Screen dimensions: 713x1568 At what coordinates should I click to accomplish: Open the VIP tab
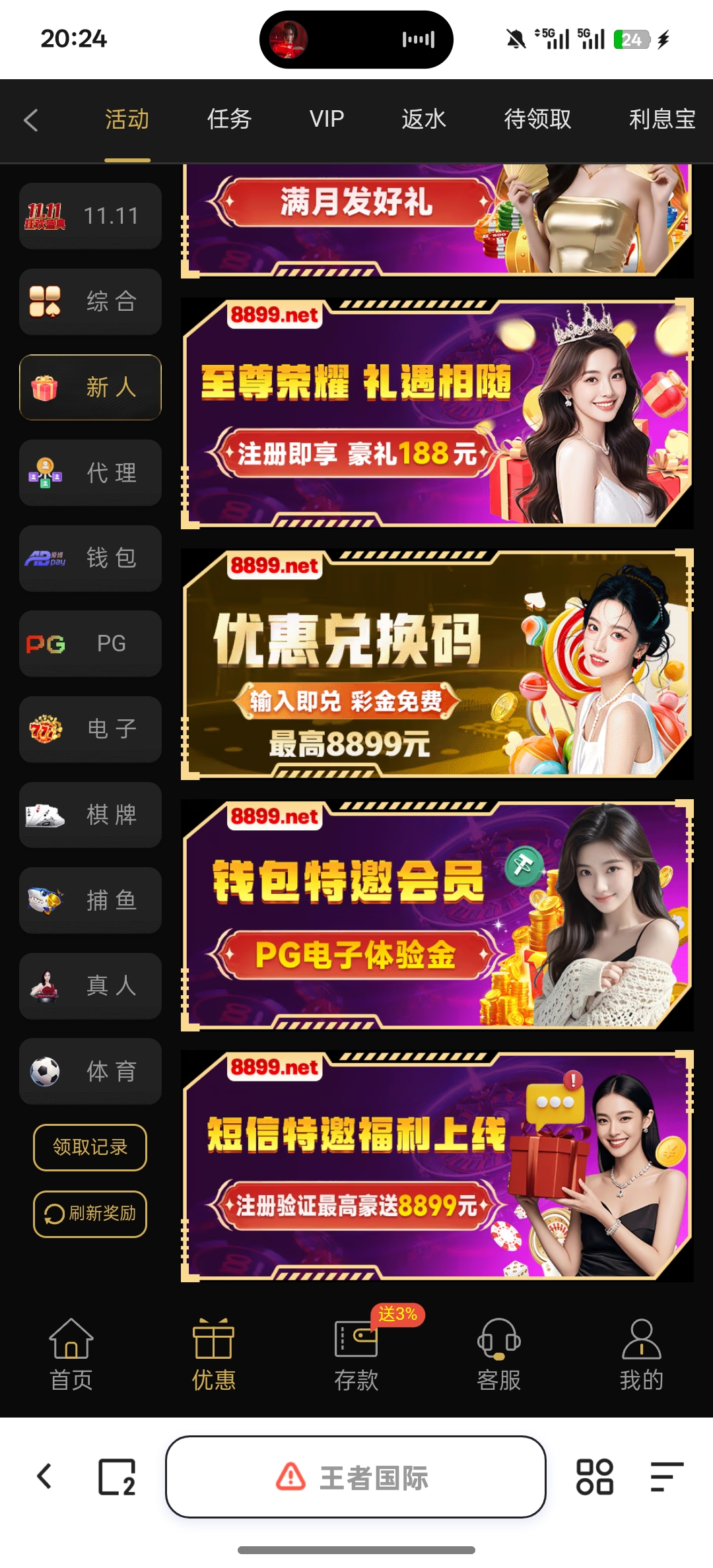(x=325, y=119)
